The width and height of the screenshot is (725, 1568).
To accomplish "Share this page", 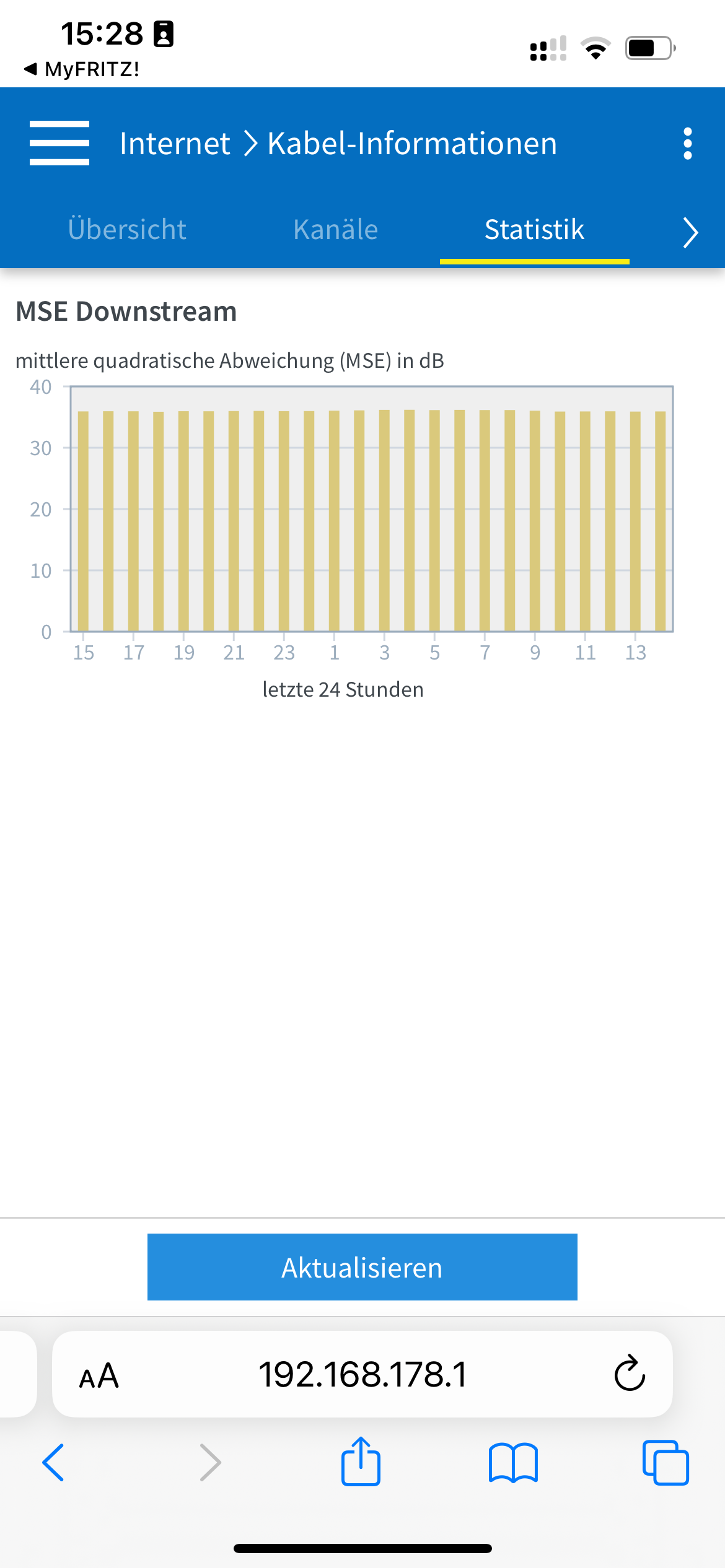I will (x=361, y=1461).
